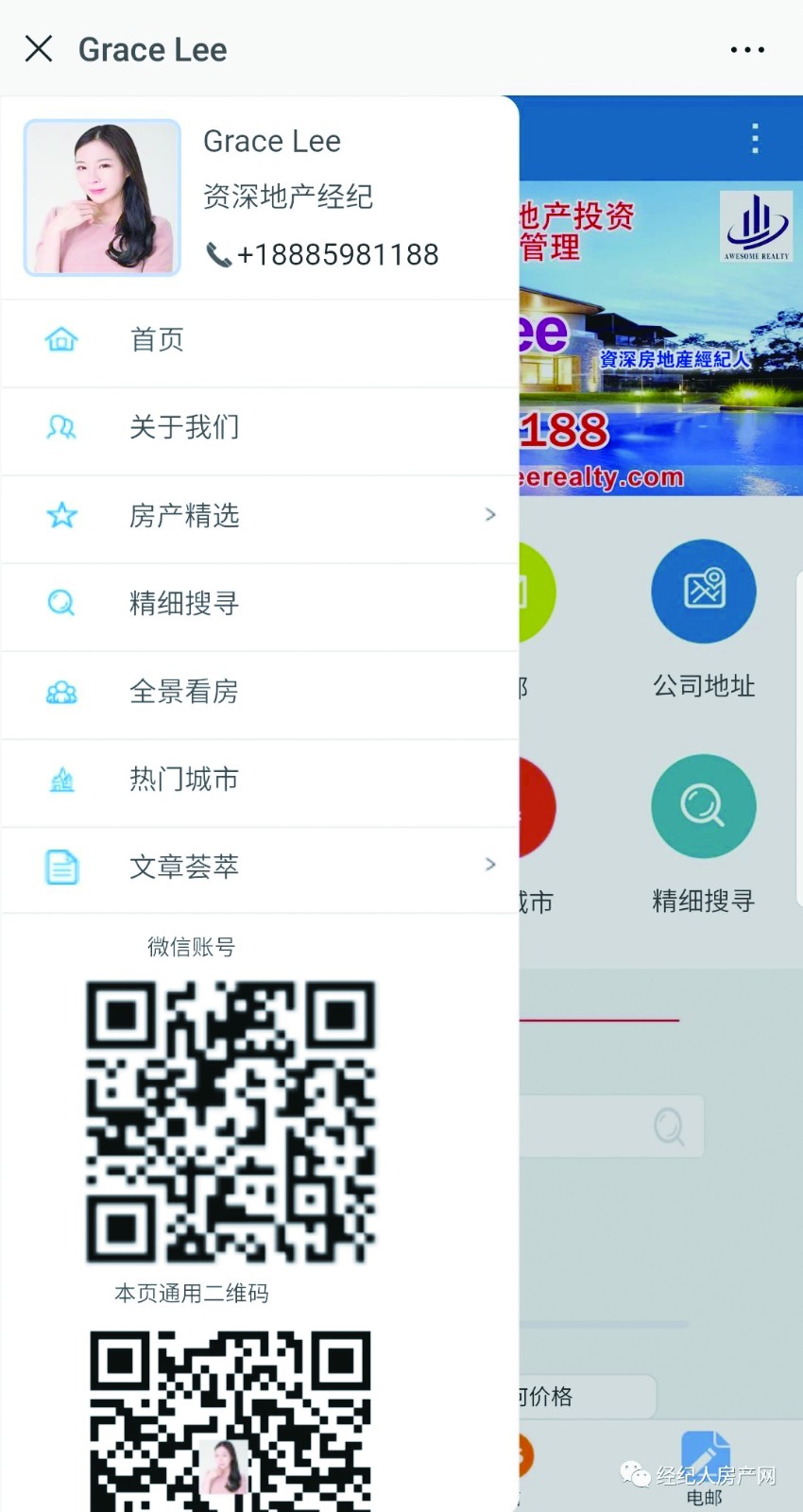Viewport: 803px width, 1512px height.
Task: Open 精细搜寻 in the side menu
Action: tap(259, 604)
